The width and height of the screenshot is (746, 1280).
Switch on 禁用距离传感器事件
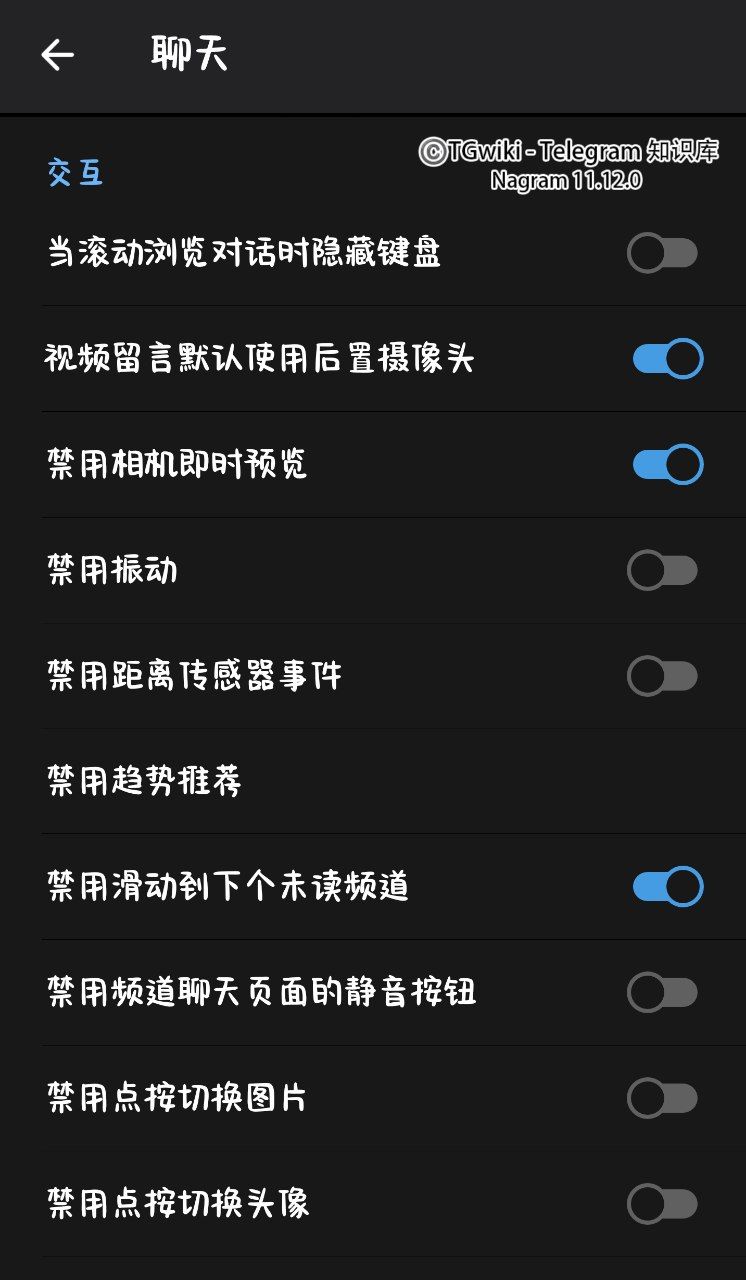[x=662, y=676]
